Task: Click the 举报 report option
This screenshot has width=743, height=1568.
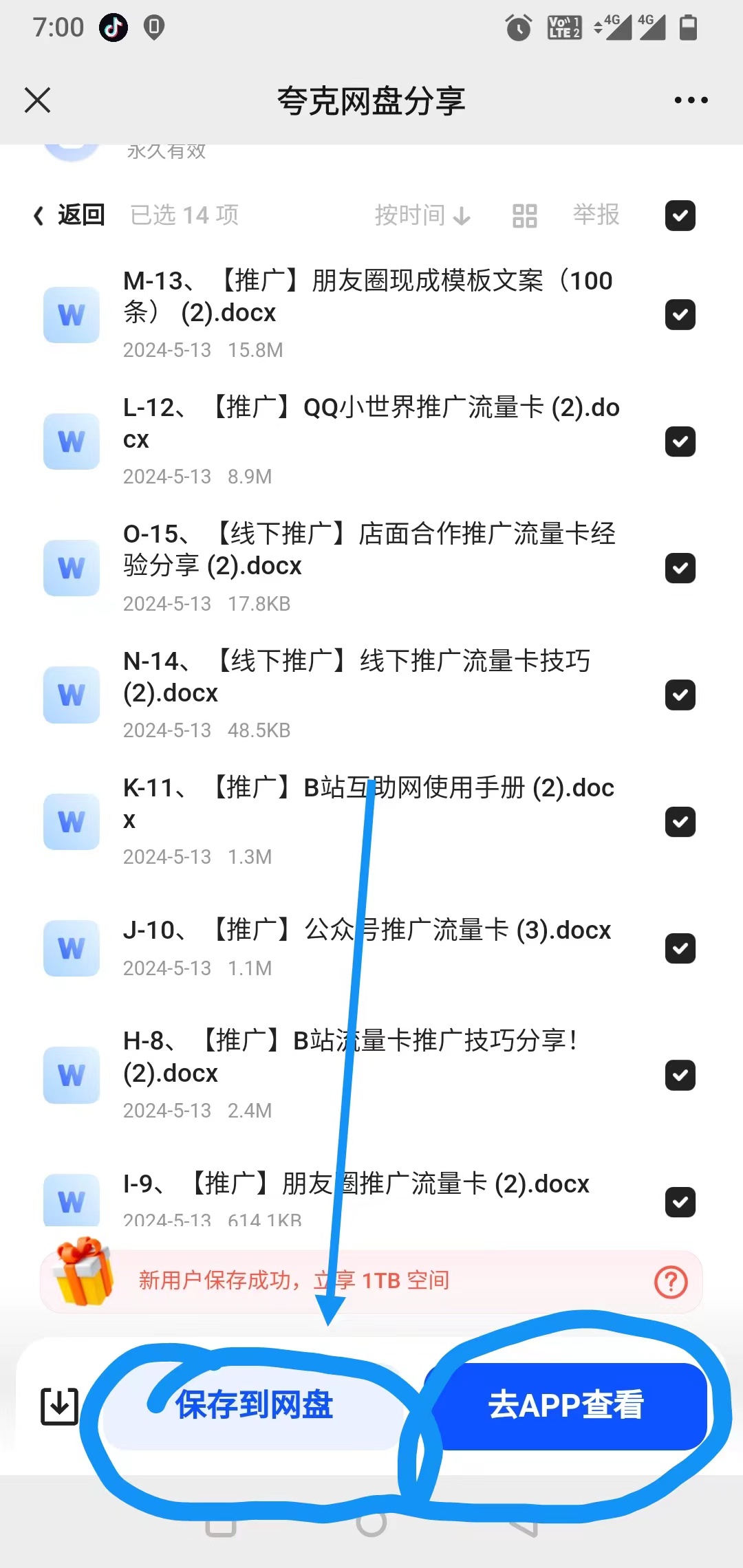Action: click(596, 215)
